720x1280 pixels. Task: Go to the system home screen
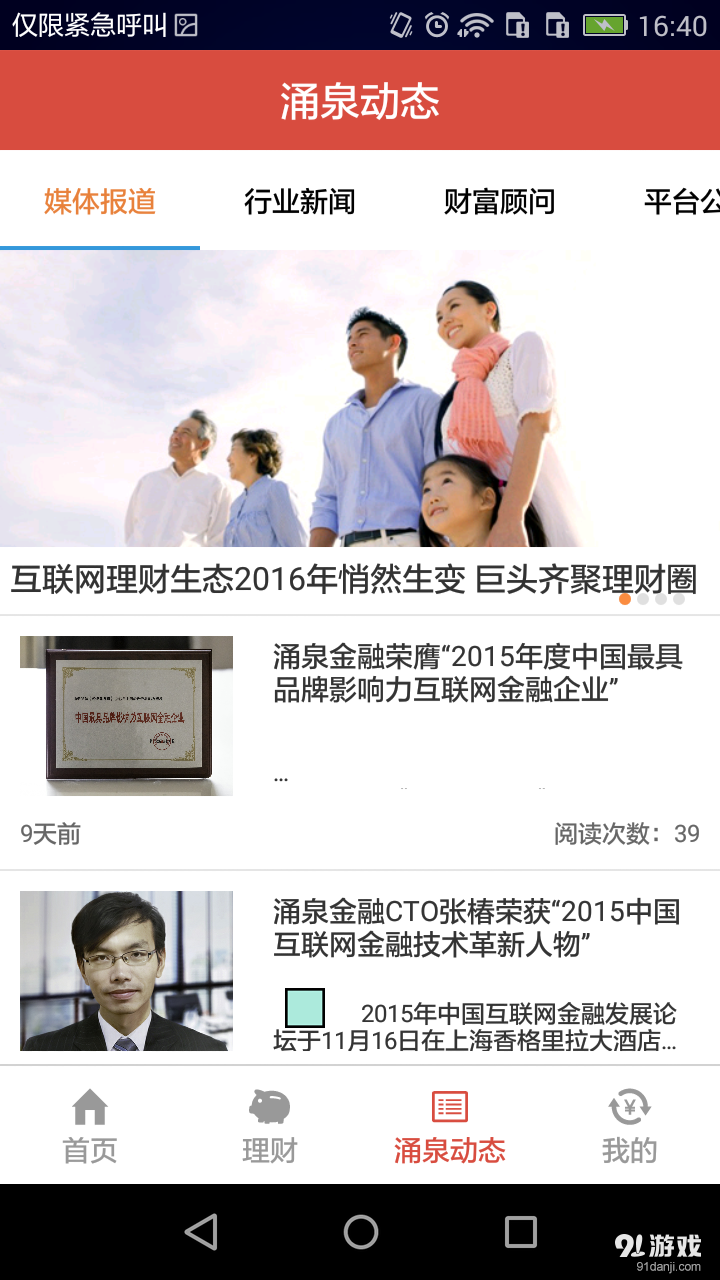coord(360,1232)
